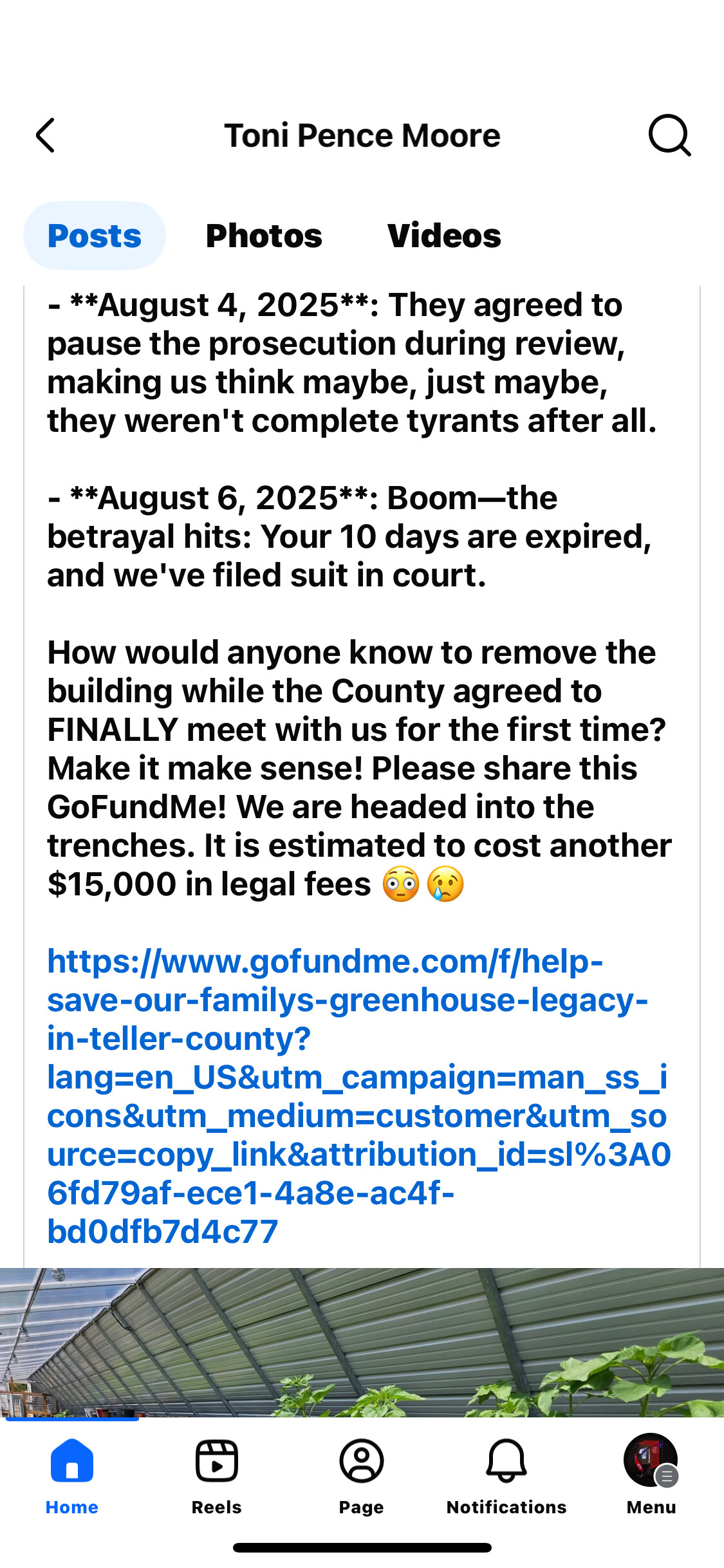The image size is (724, 1568).
Task: Select the Posts tab
Action: [95, 236]
